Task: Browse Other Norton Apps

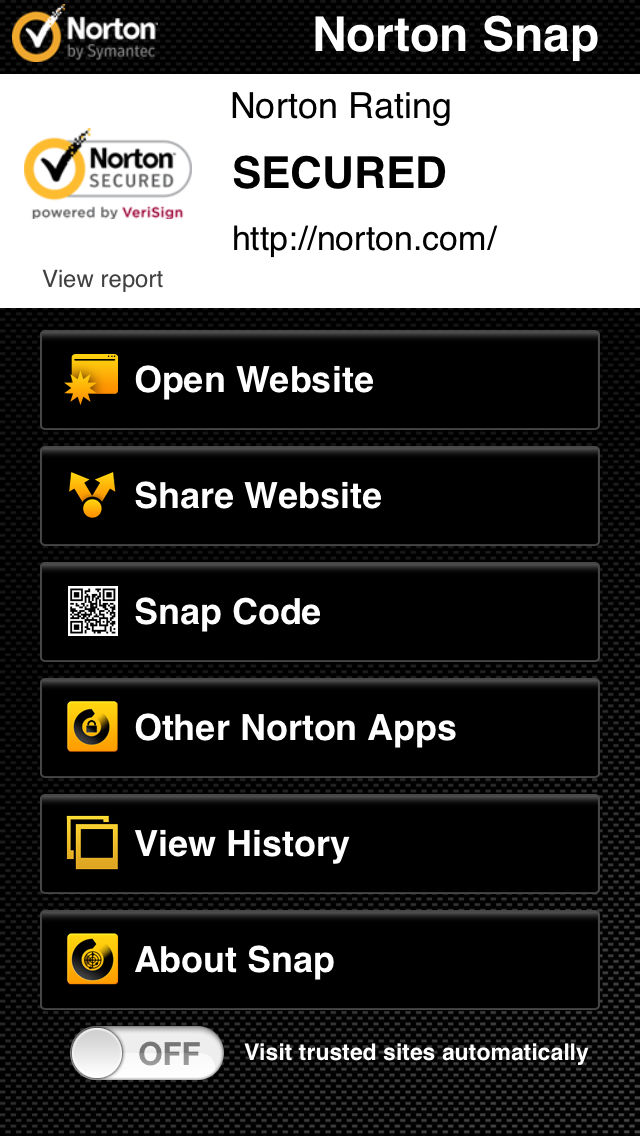Action: pos(319,728)
